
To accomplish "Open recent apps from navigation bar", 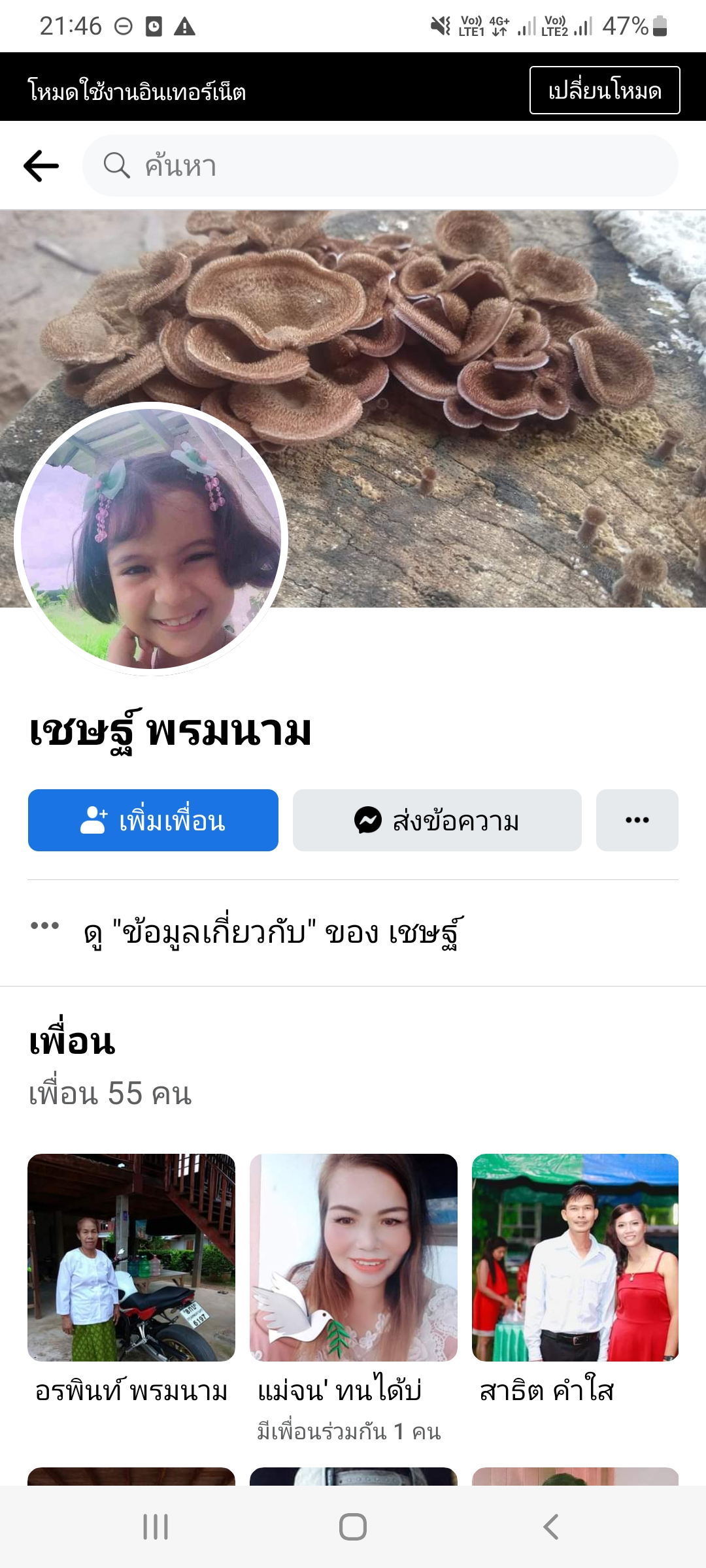I will coord(156,1527).
